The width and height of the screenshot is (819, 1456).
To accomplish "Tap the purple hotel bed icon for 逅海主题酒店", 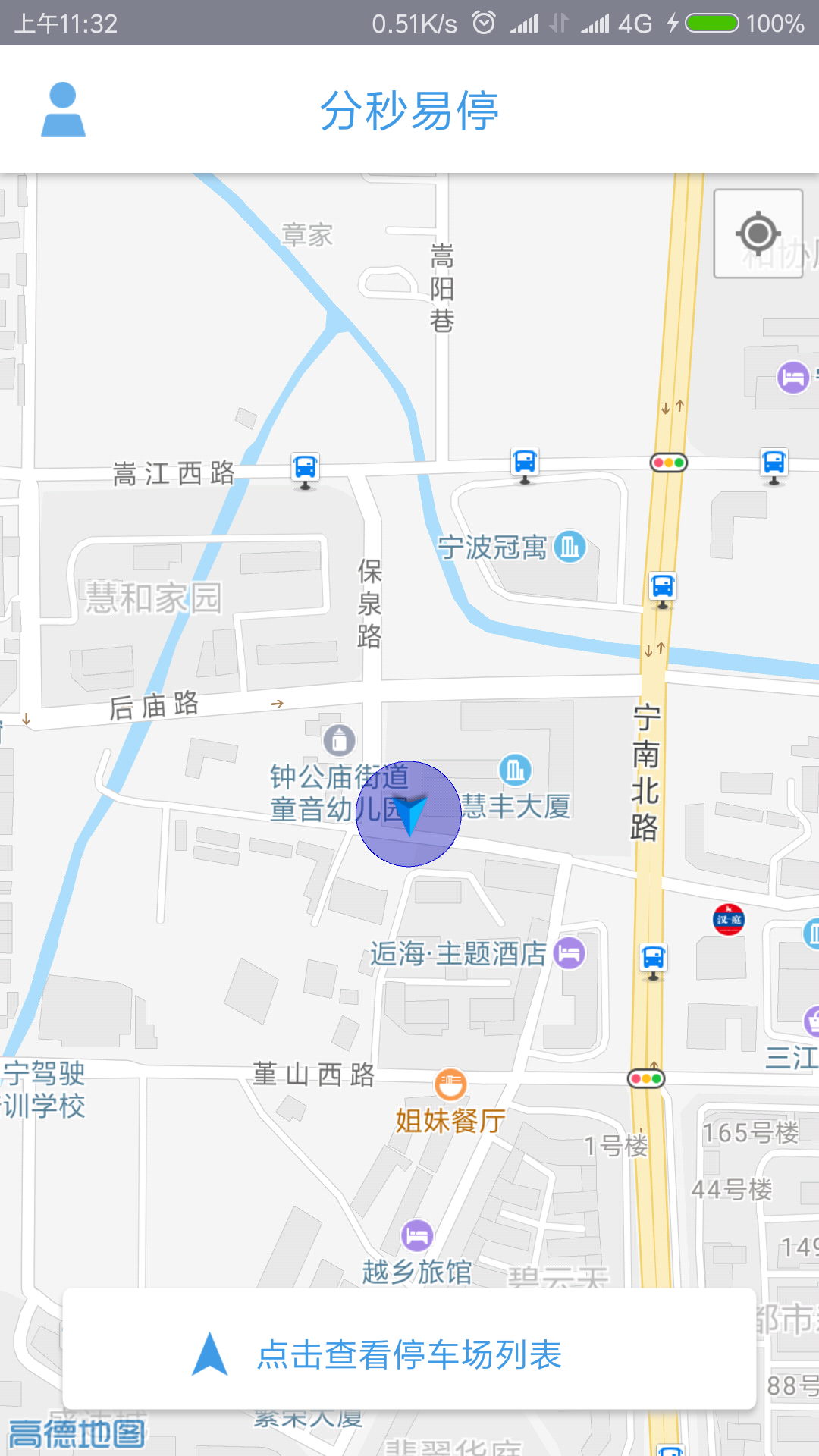I will click(570, 953).
